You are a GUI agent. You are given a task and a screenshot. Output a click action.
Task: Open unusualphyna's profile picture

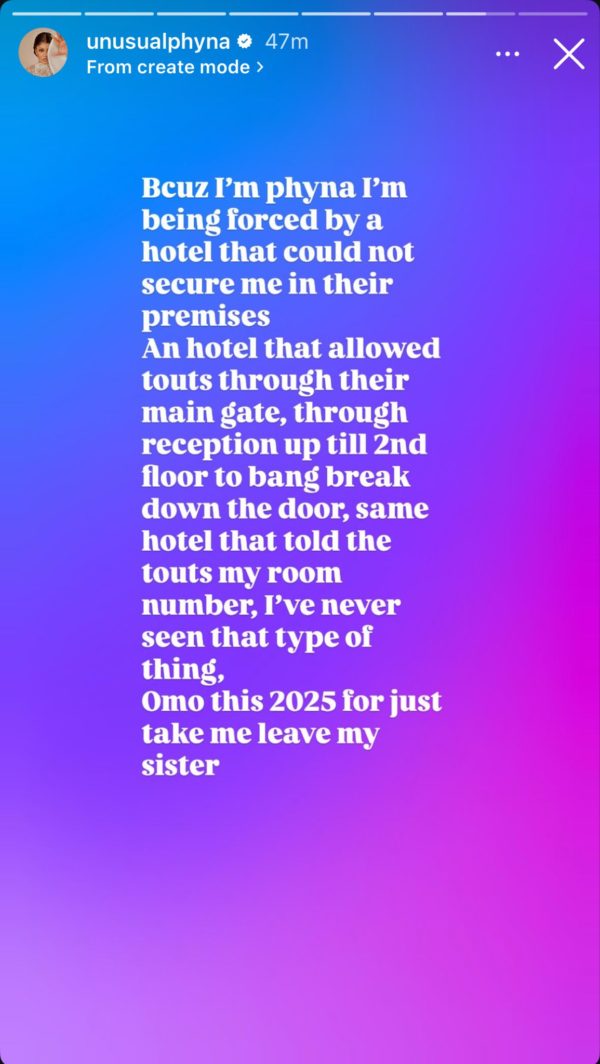point(43,53)
